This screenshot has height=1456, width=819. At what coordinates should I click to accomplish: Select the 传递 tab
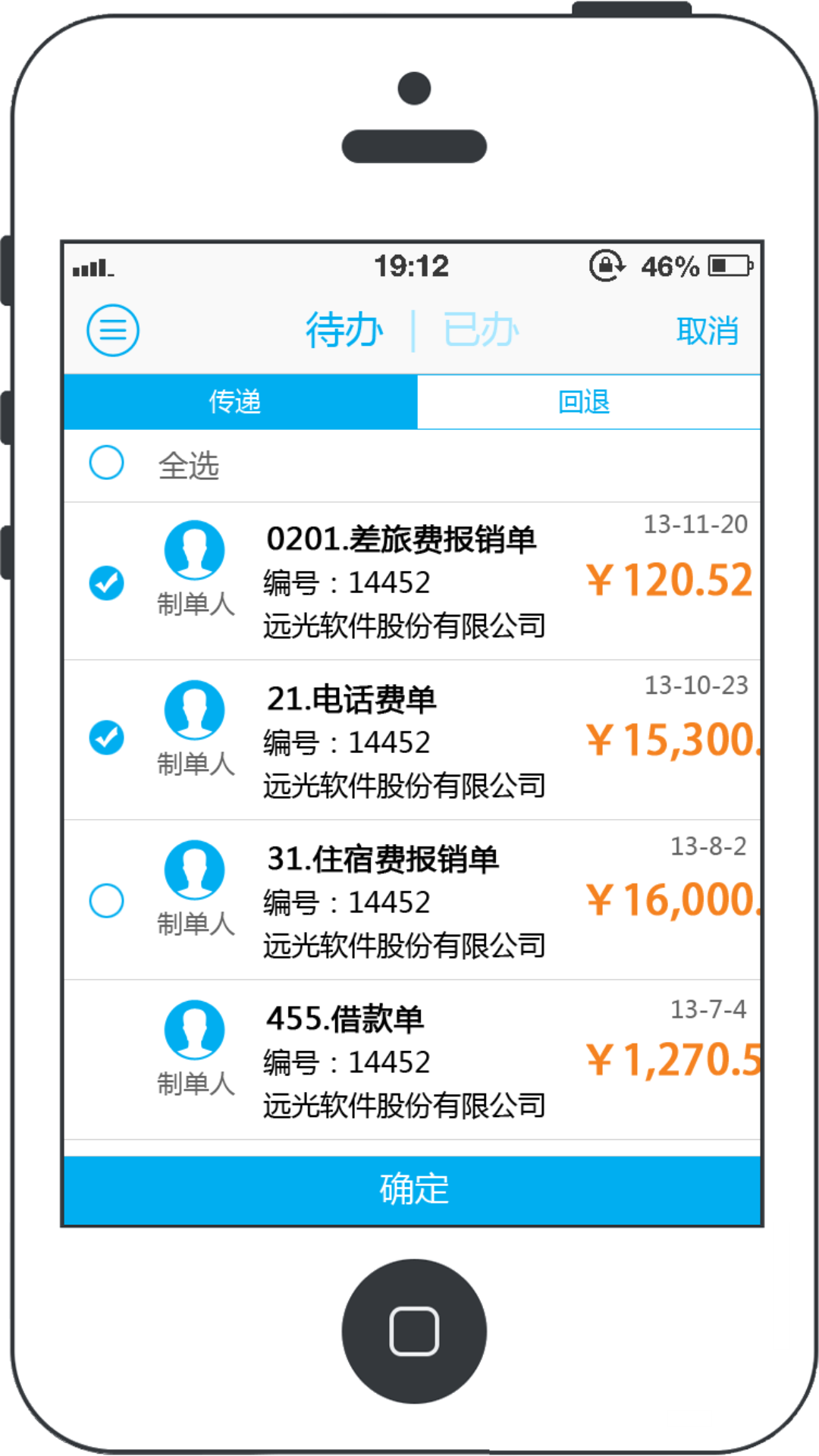coord(239,402)
